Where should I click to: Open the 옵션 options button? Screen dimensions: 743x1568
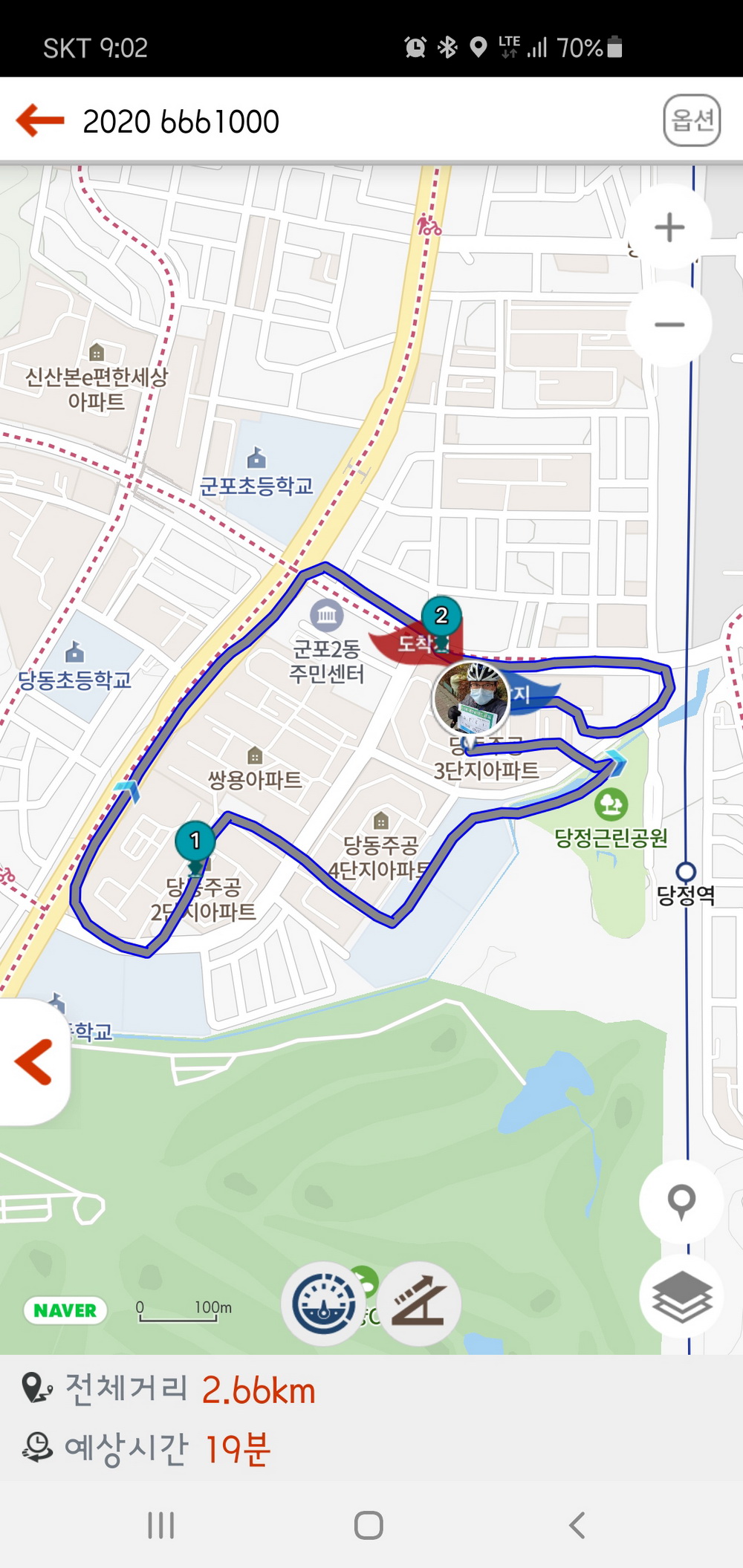point(692,120)
